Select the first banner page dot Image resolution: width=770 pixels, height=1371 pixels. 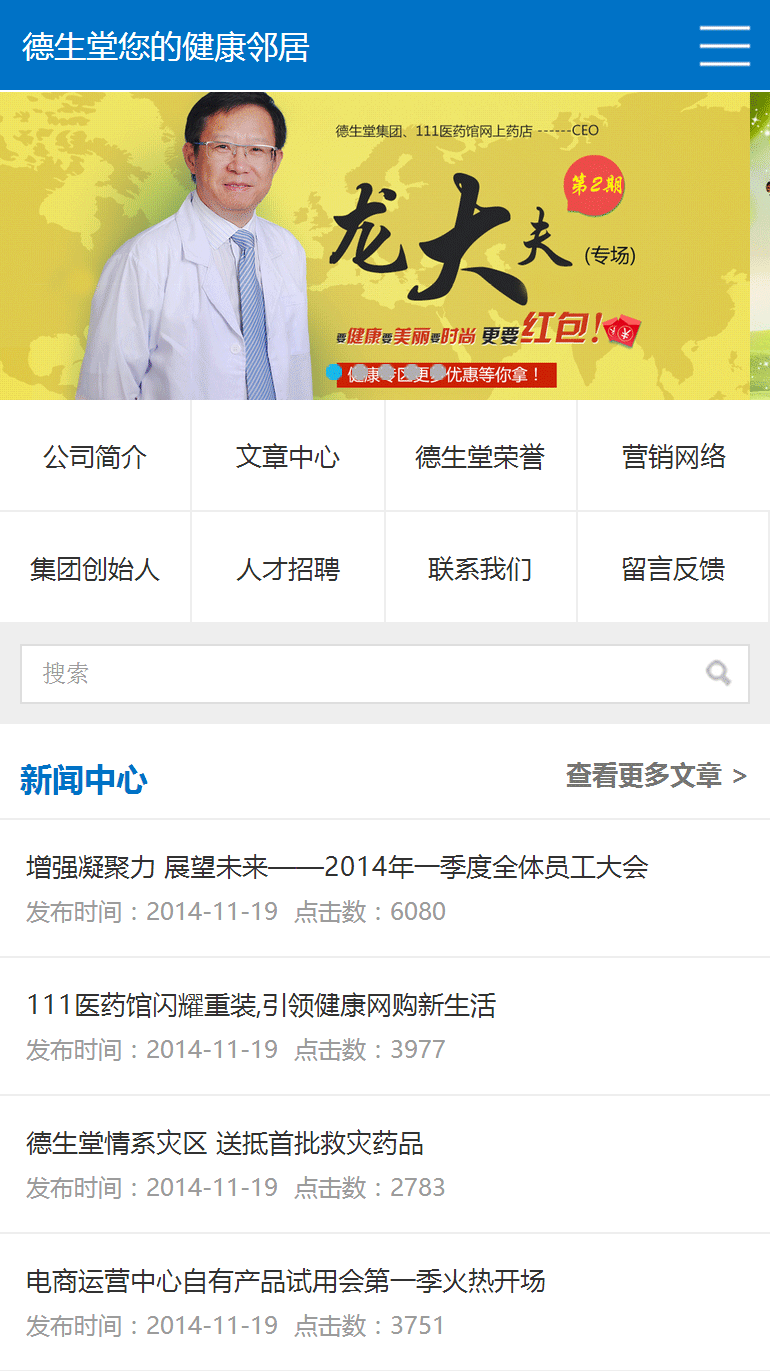[334, 372]
